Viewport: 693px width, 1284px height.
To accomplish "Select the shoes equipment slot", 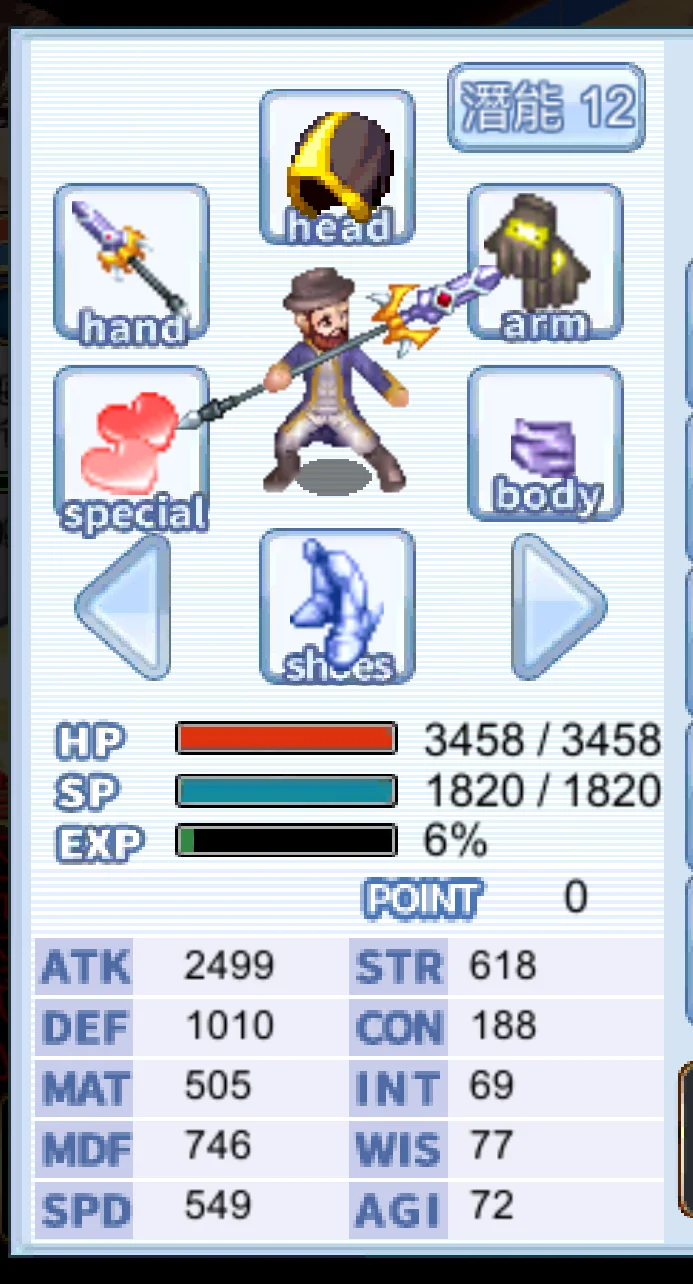I will 337,607.
